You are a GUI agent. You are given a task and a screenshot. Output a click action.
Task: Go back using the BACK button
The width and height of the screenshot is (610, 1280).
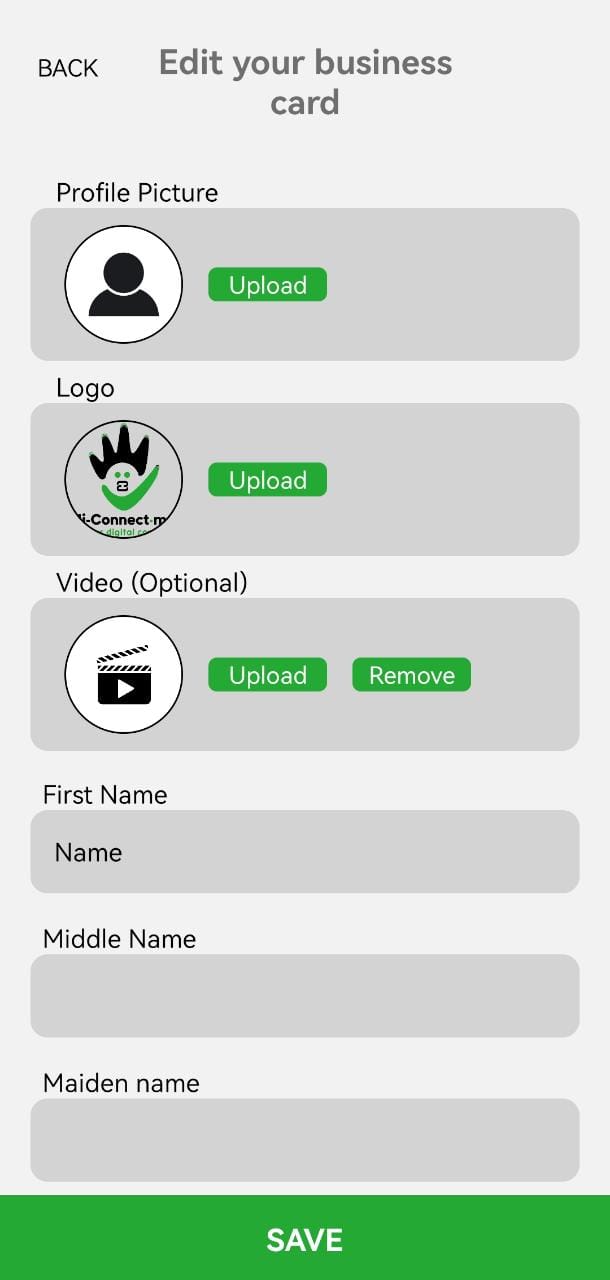click(68, 68)
